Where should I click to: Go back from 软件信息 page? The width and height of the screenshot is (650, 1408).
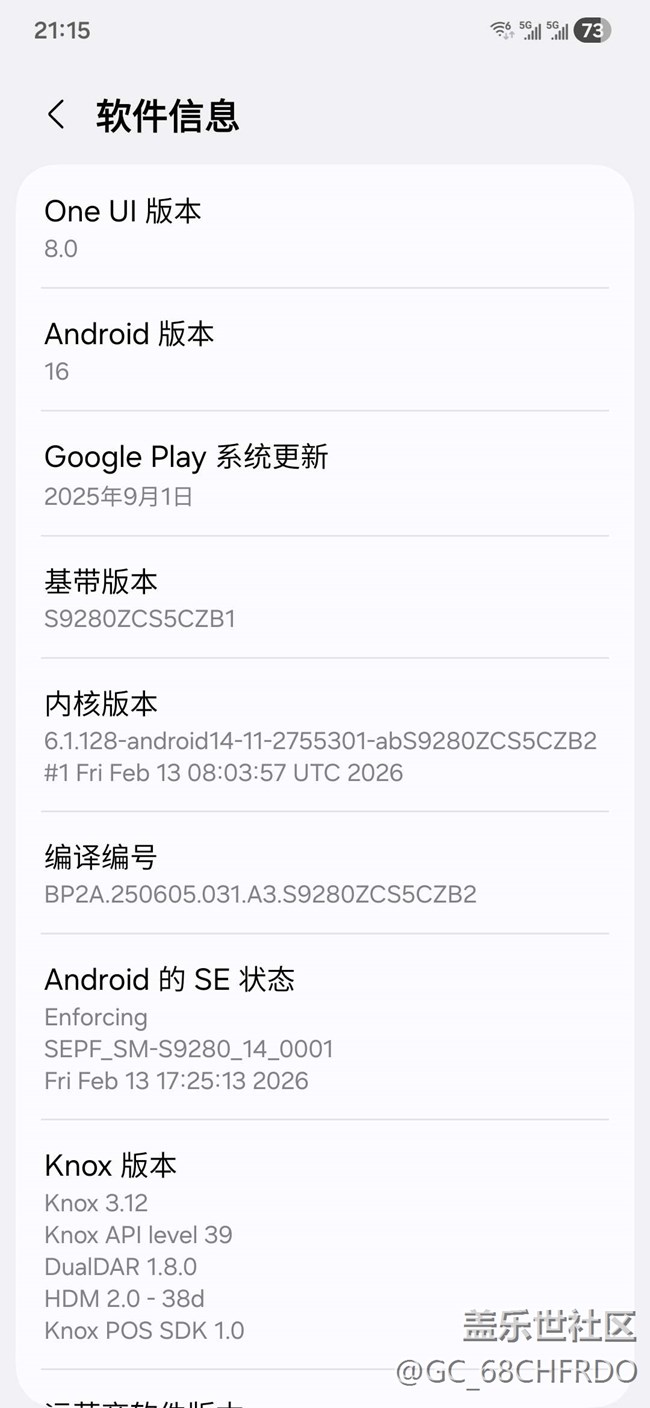(57, 115)
